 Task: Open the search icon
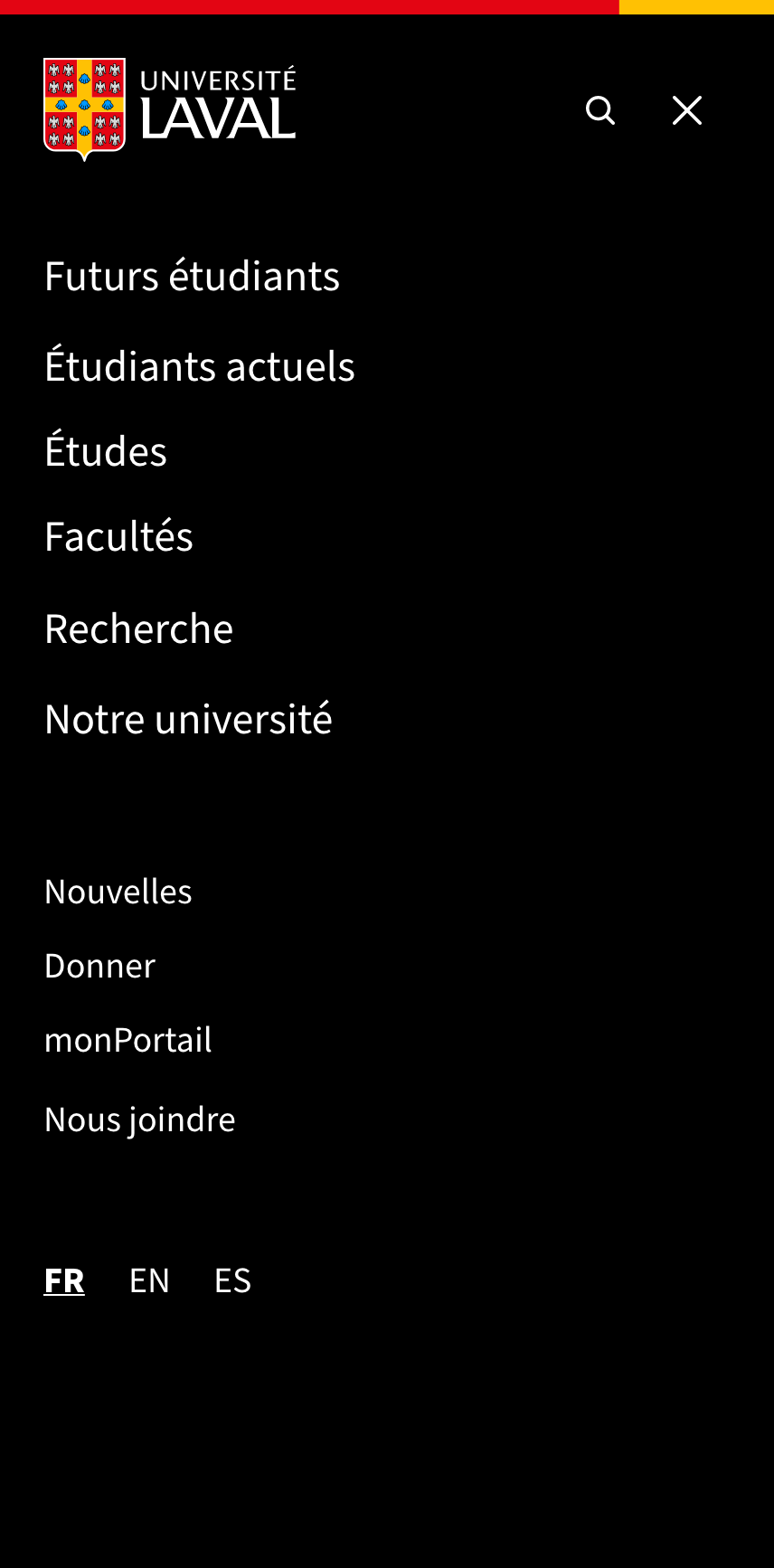click(x=600, y=110)
